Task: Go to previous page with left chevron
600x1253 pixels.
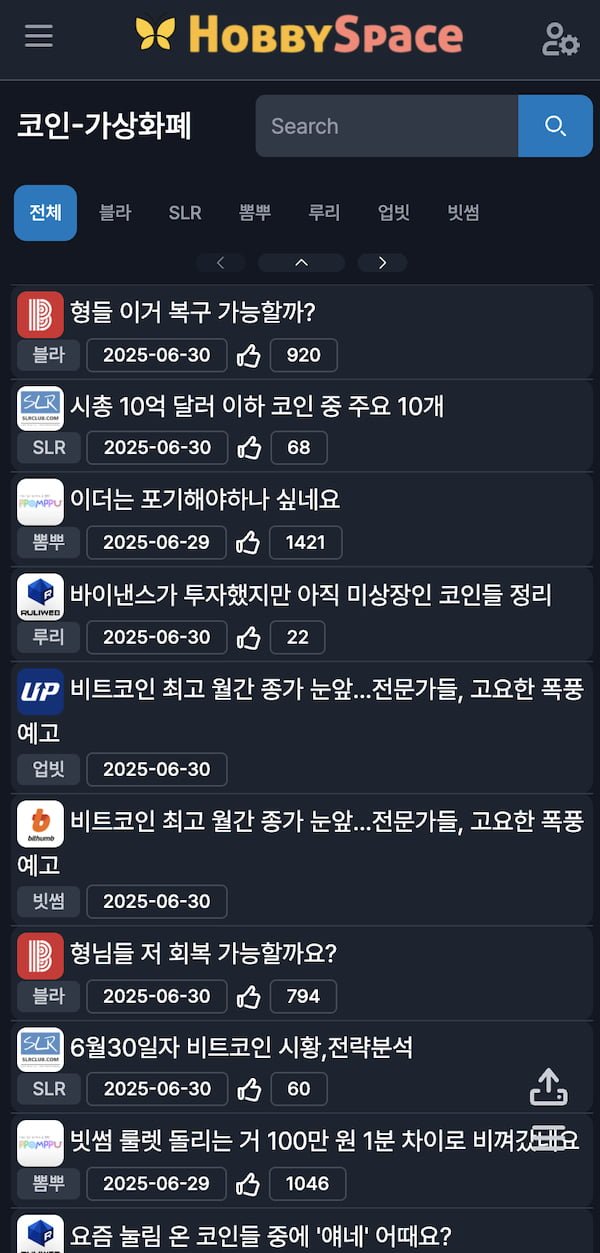Action: (221, 263)
